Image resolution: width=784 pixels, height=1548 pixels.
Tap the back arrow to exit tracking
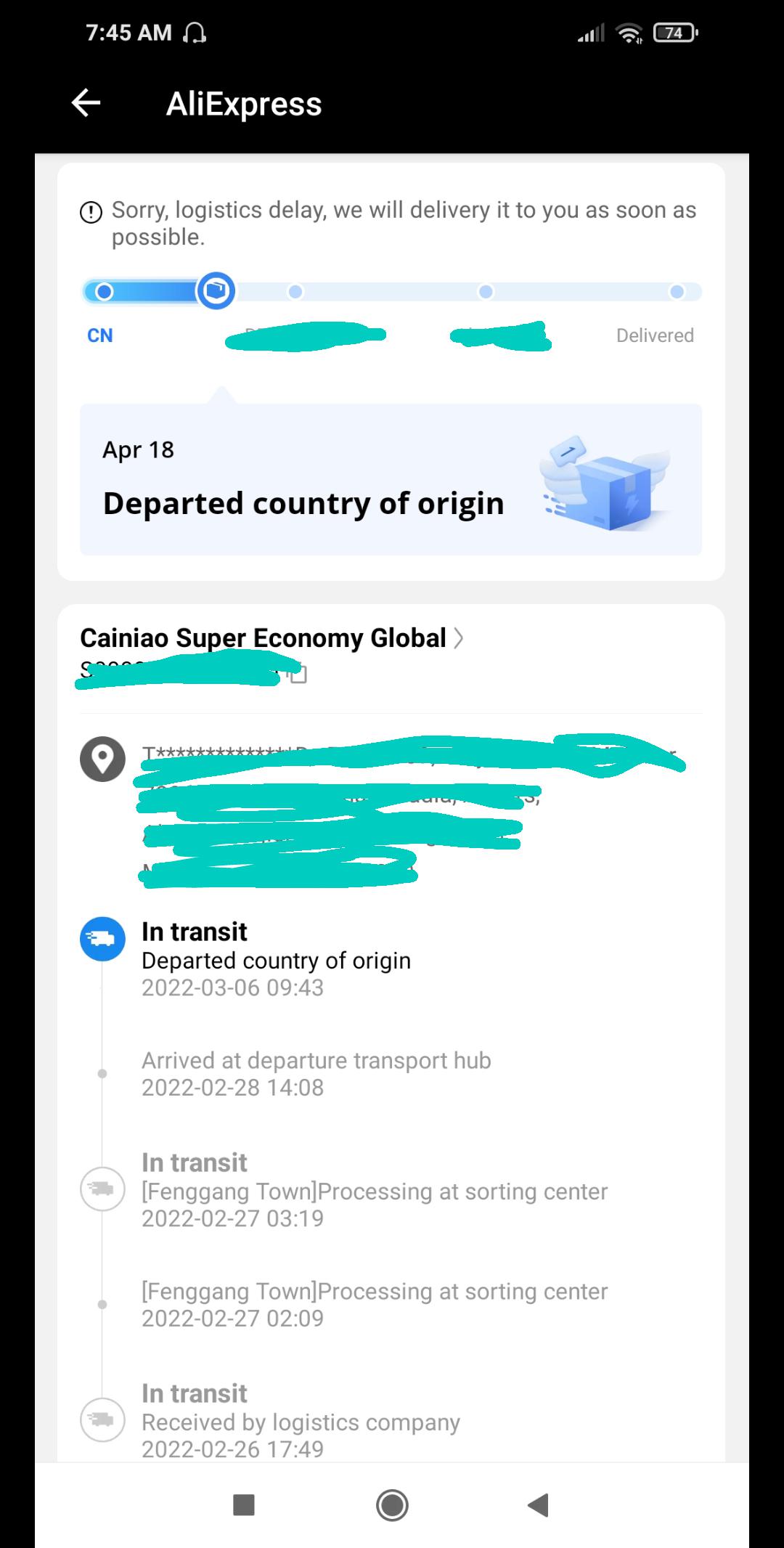[87, 102]
